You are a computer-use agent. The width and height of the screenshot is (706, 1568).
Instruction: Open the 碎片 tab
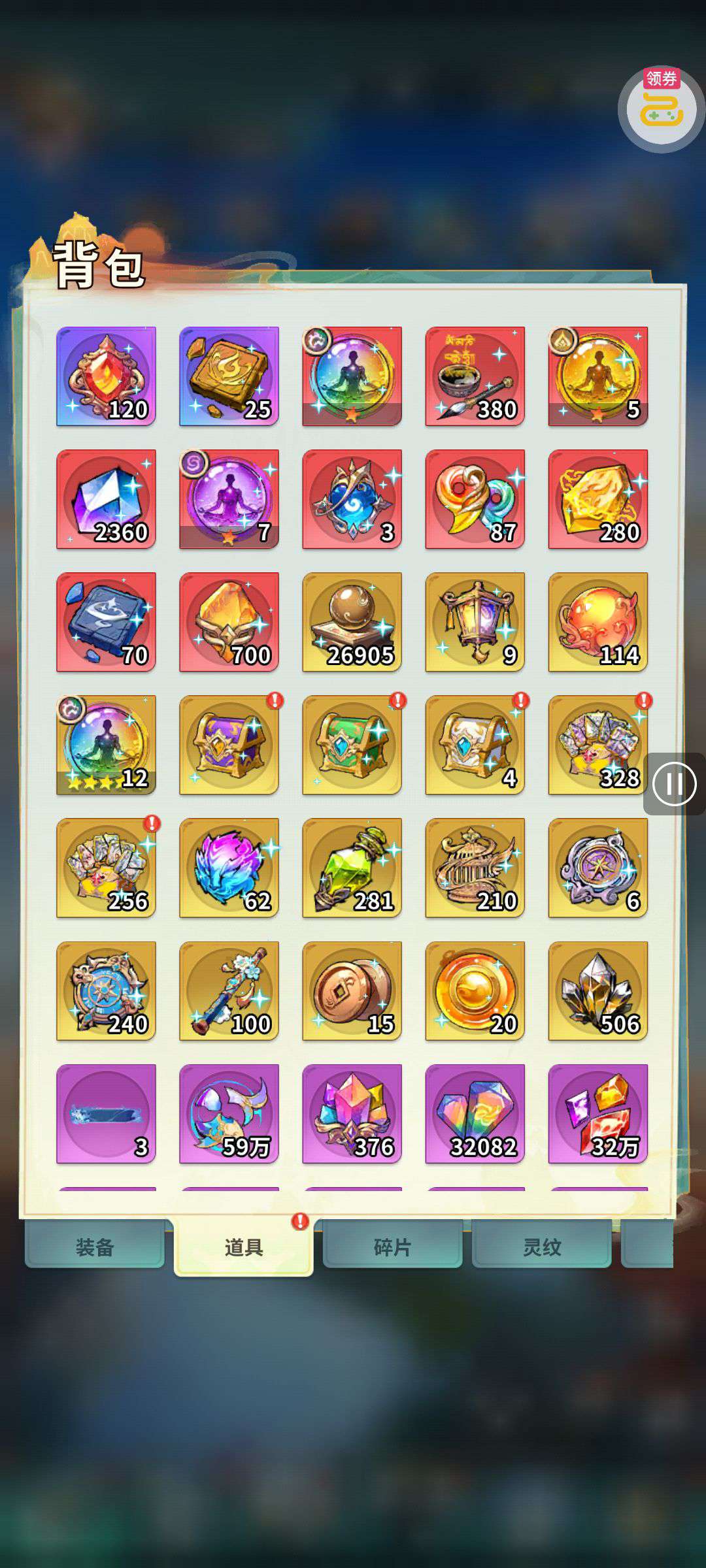click(x=392, y=1247)
